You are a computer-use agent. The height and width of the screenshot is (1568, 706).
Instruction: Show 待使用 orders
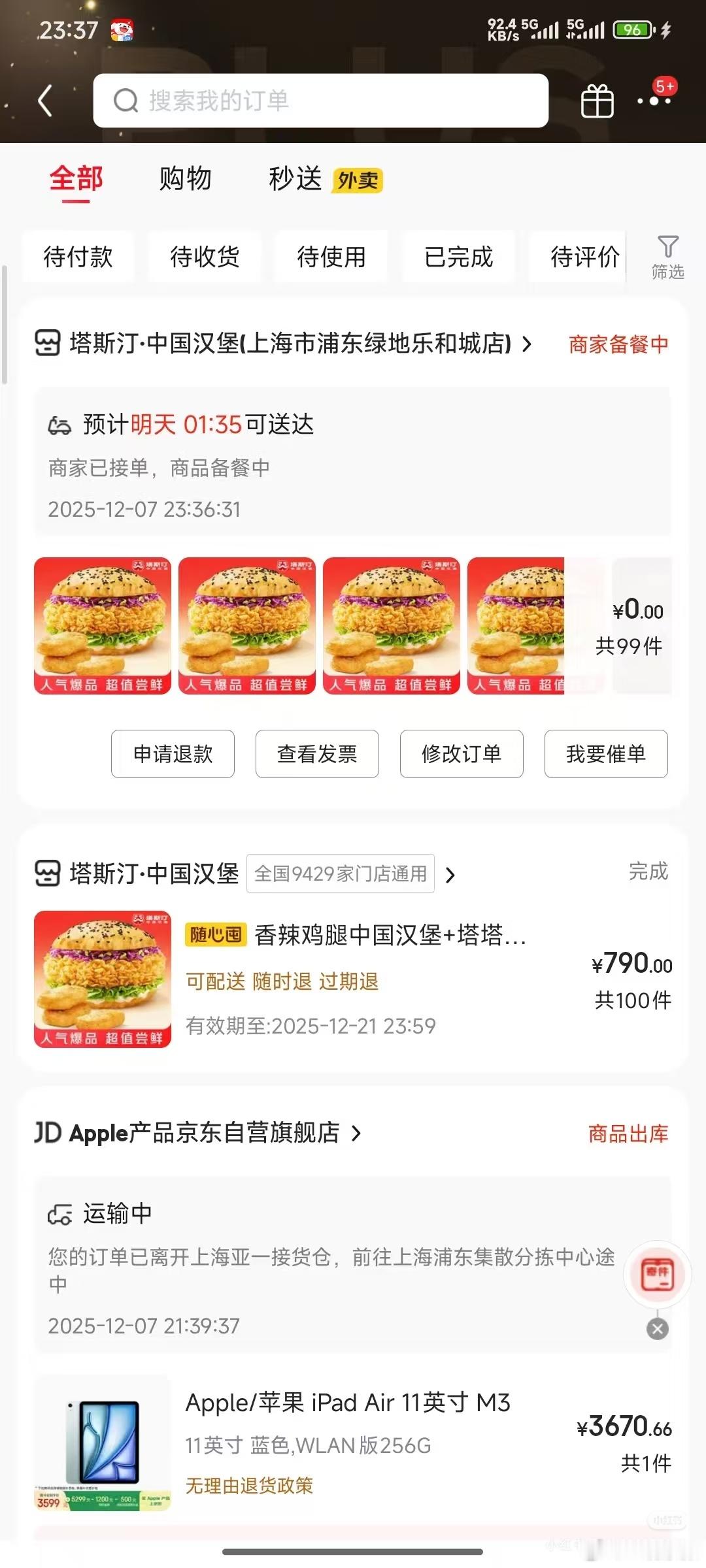[331, 257]
